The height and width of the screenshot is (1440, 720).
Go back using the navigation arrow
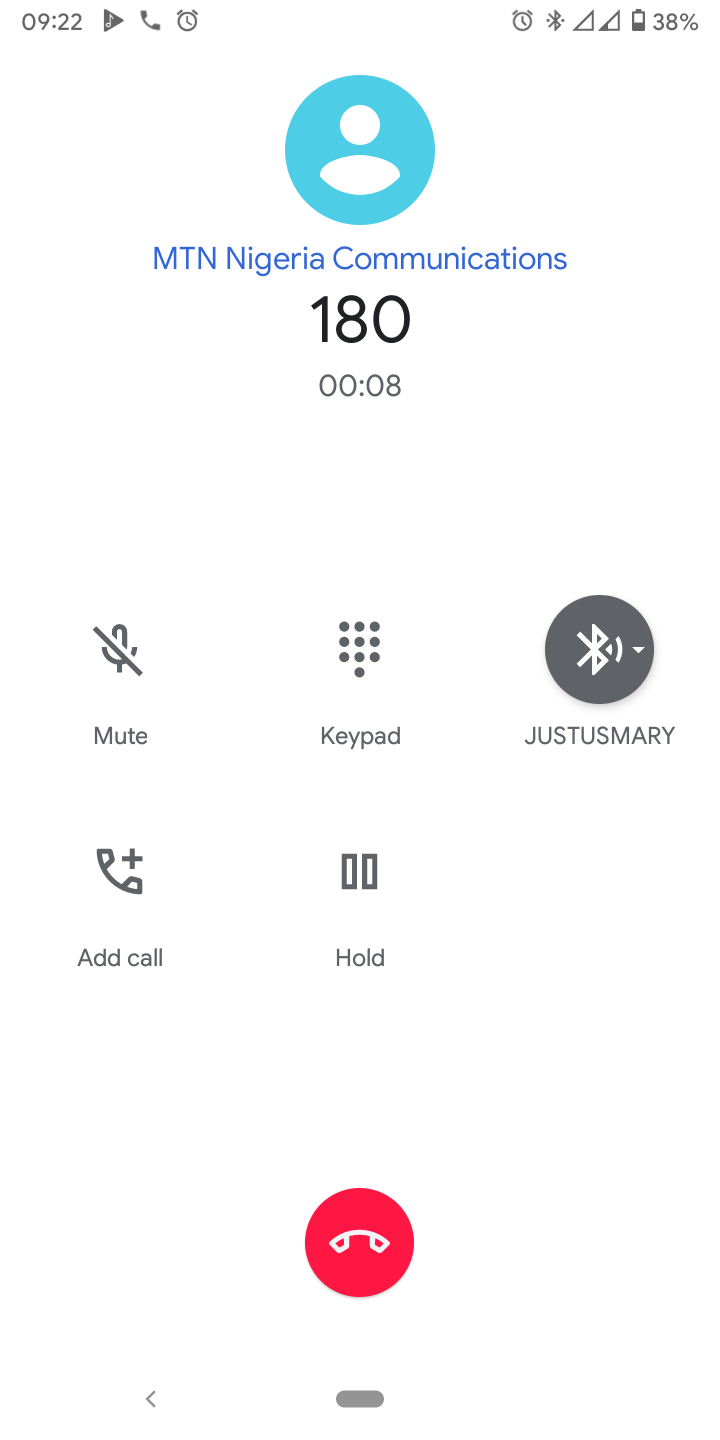(151, 1399)
